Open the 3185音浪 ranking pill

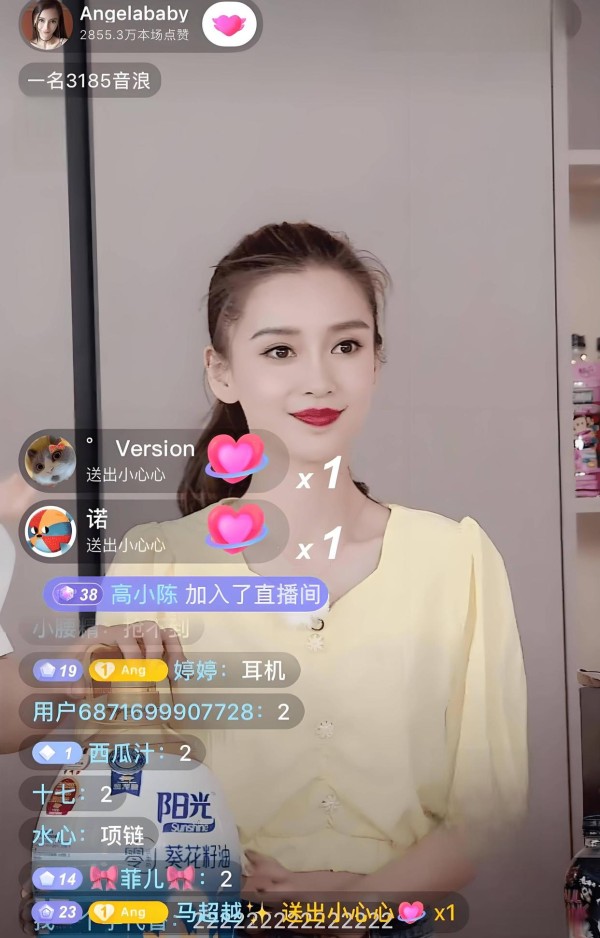[90, 81]
